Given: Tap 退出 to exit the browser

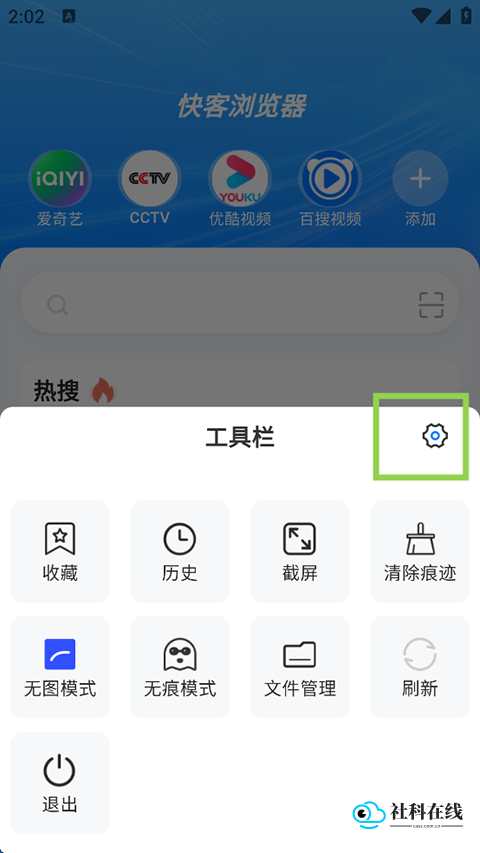Looking at the screenshot, I should [x=60, y=782].
